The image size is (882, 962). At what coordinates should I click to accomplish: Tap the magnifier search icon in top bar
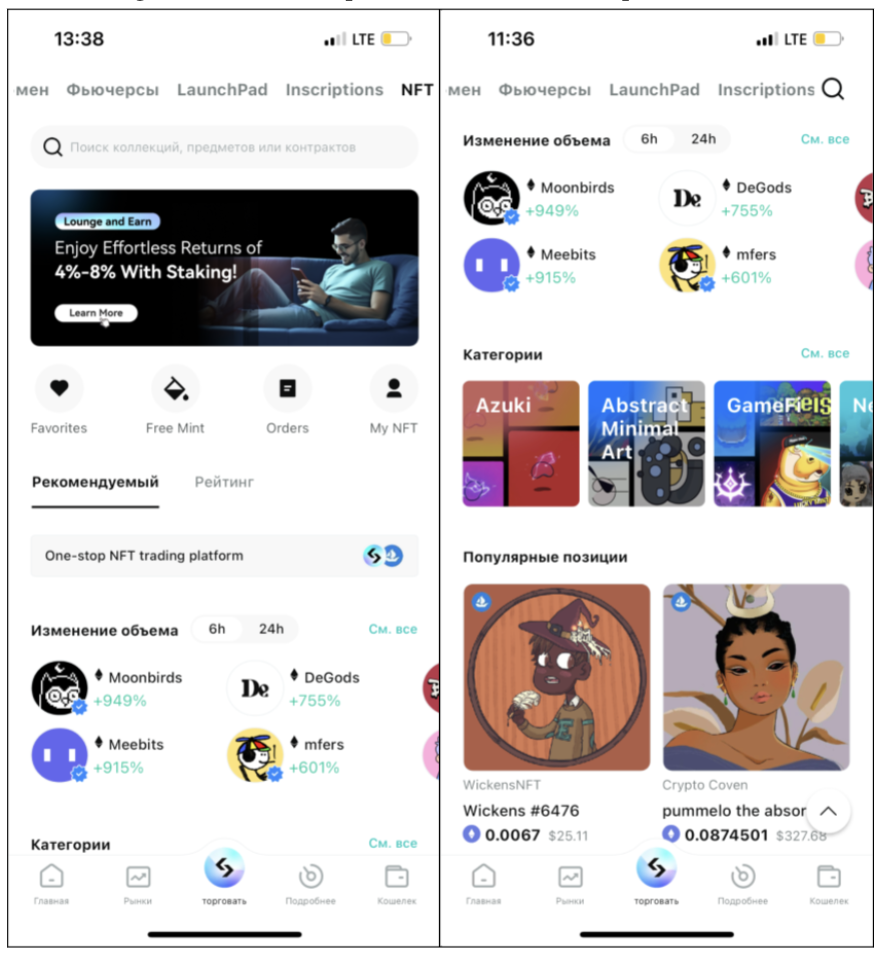(x=832, y=90)
